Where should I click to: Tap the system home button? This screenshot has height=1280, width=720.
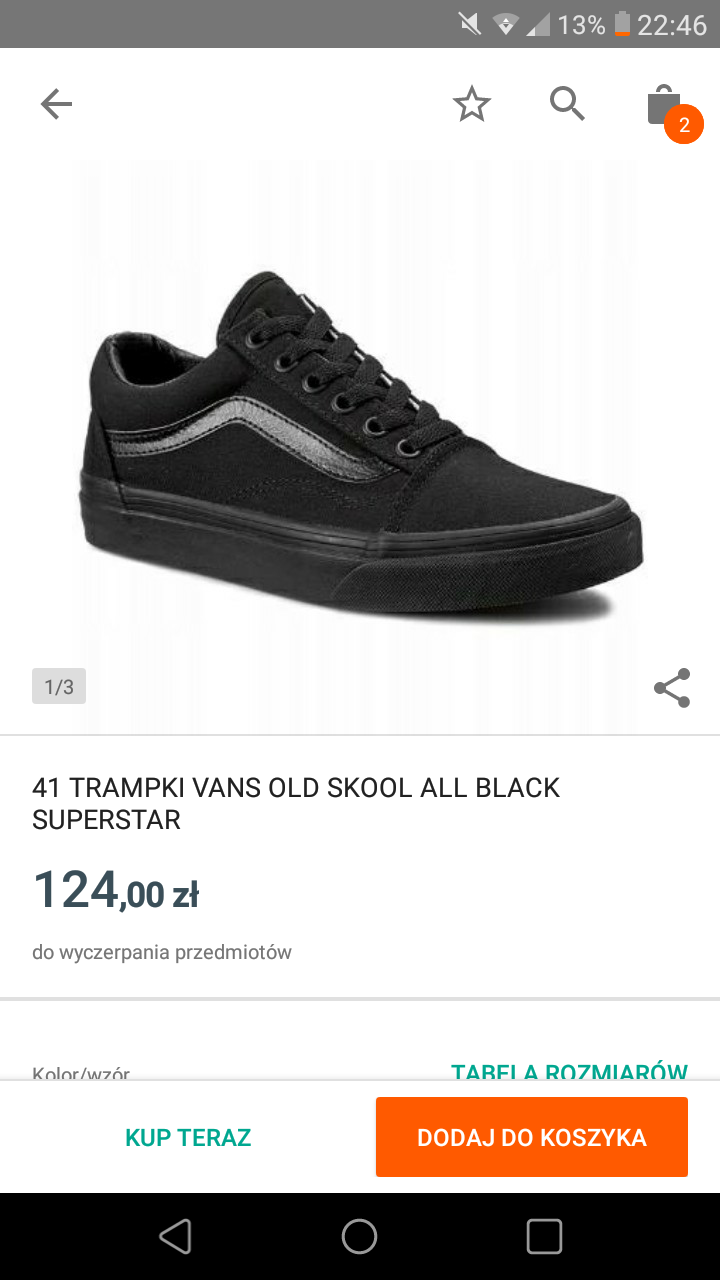(x=360, y=1236)
